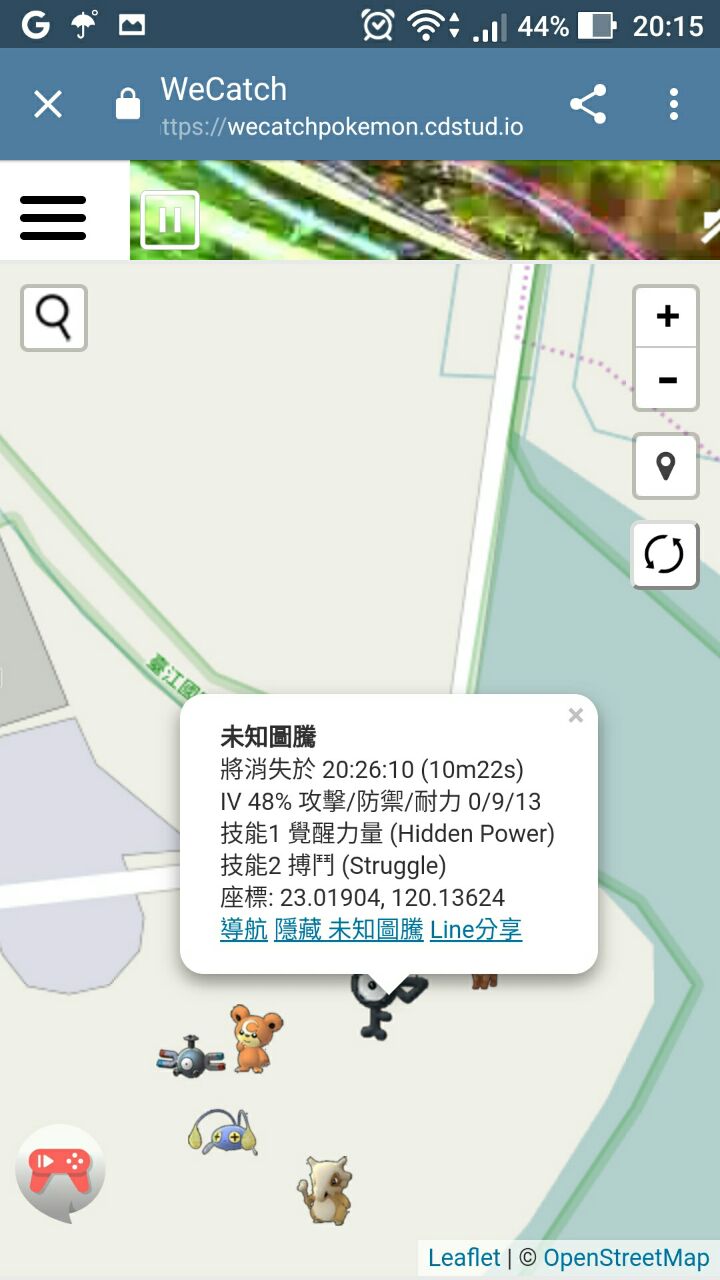Open the OpenStreetMap attribution link
Image resolution: width=720 pixels, height=1280 pixels.
tap(626, 1257)
